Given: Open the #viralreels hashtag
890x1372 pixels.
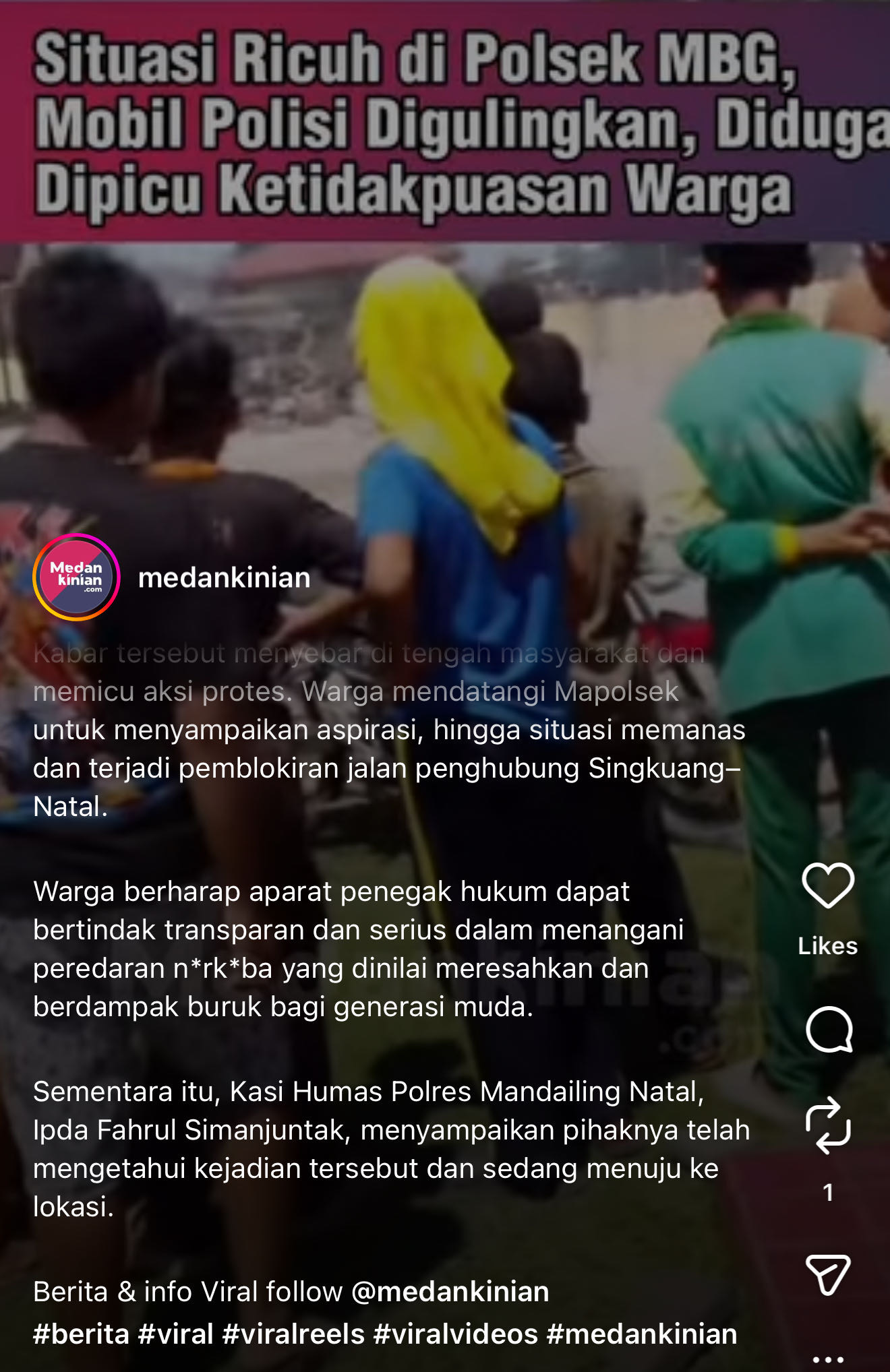Looking at the screenshot, I should tap(293, 1334).
